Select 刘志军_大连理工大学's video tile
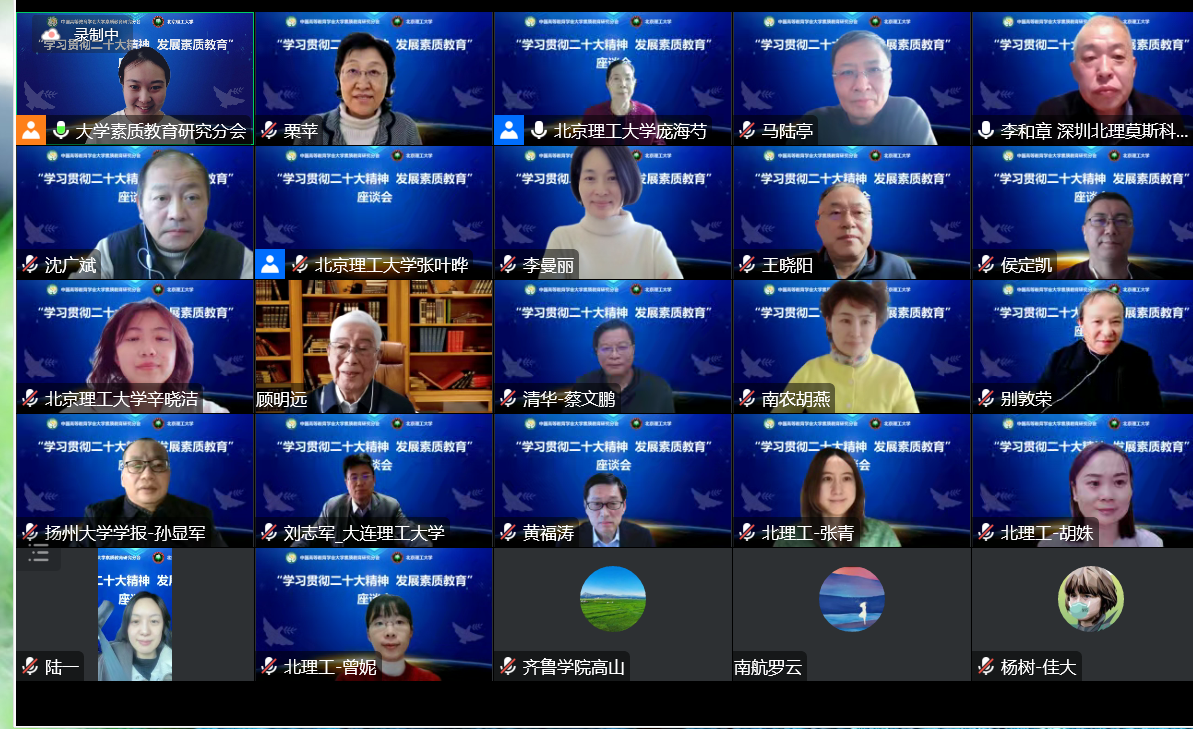The image size is (1193, 729). (x=373, y=480)
